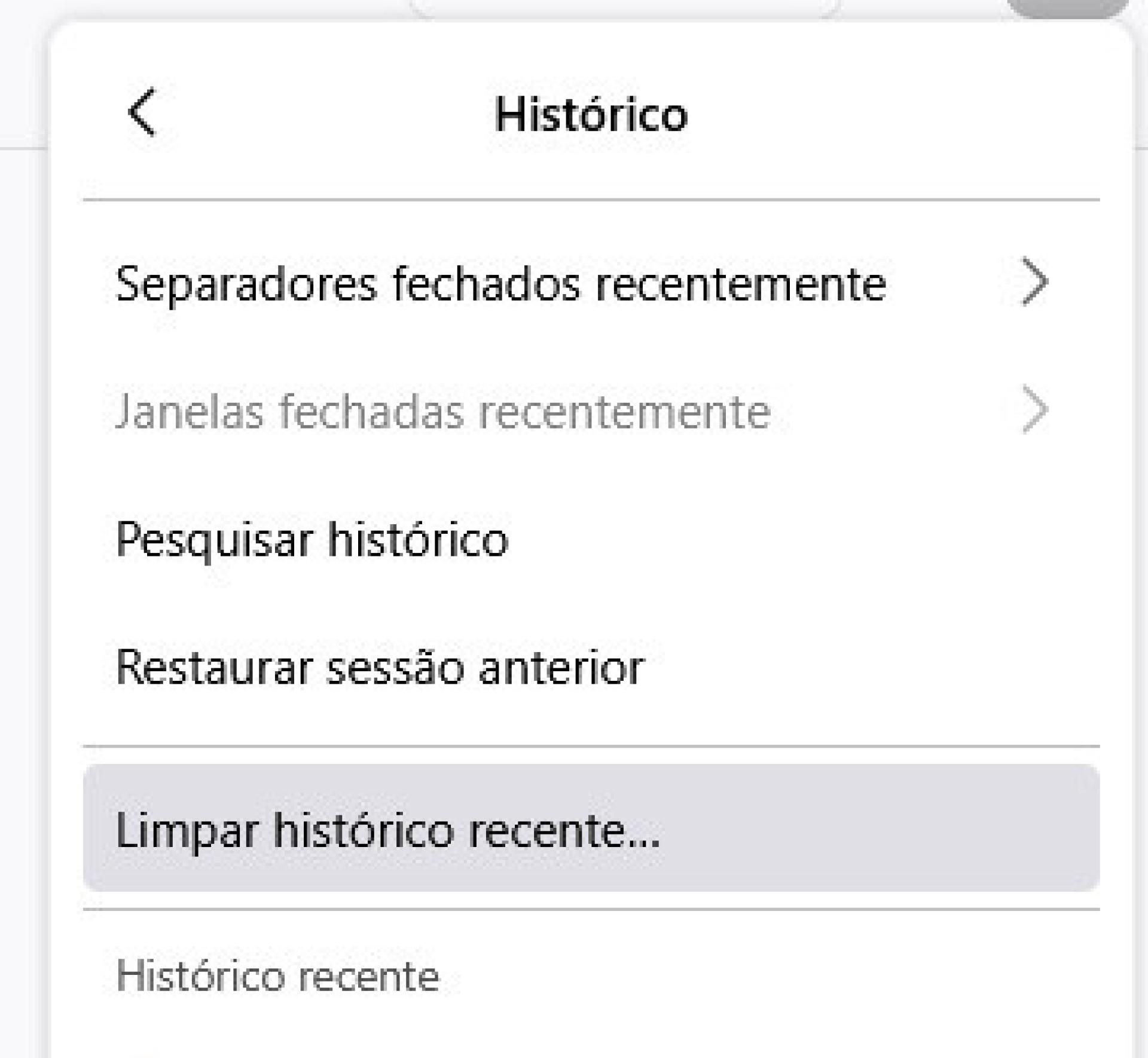1148x1058 pixels.
Task: Go back from the Histórico panel
Action: [x=142, y=112]
